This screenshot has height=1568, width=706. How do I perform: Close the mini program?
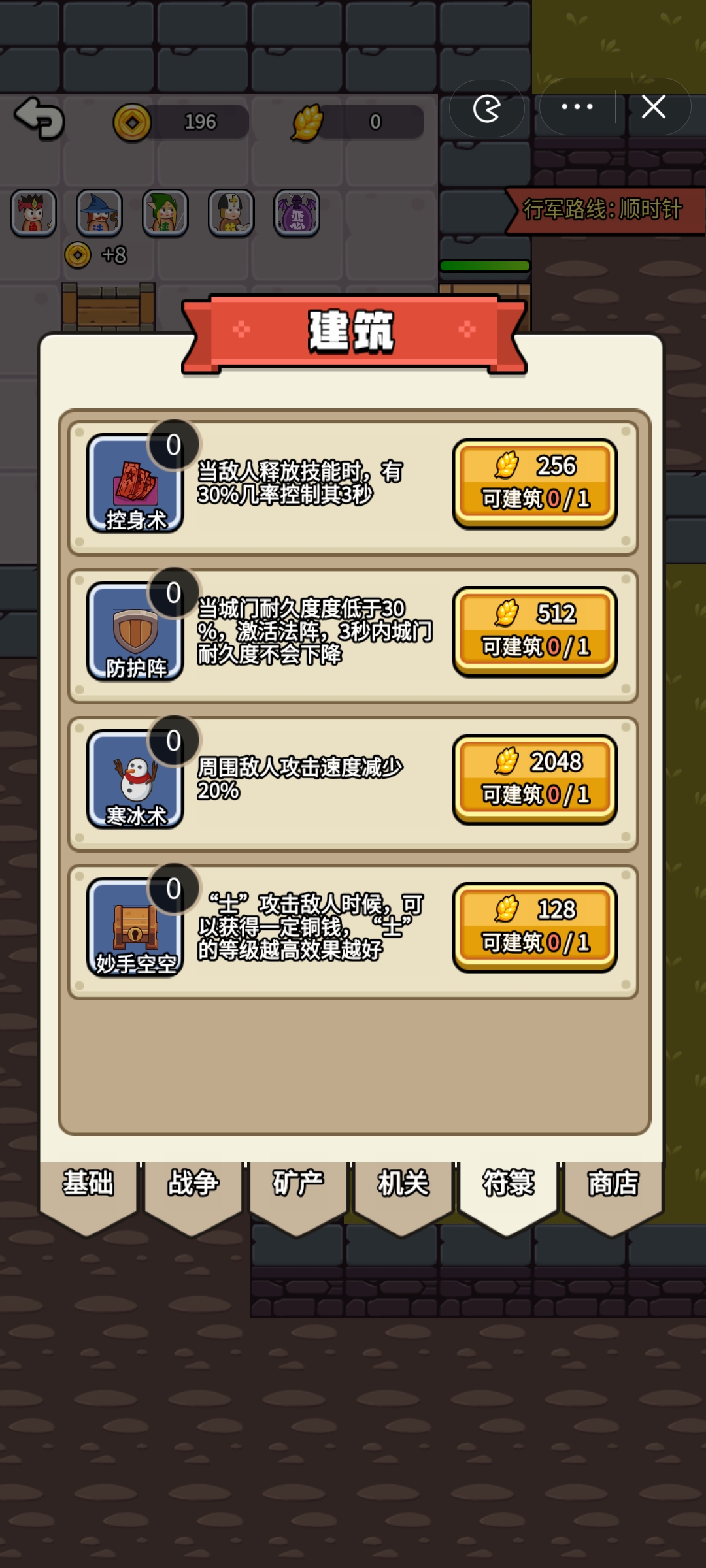click(x=654, y=106)
